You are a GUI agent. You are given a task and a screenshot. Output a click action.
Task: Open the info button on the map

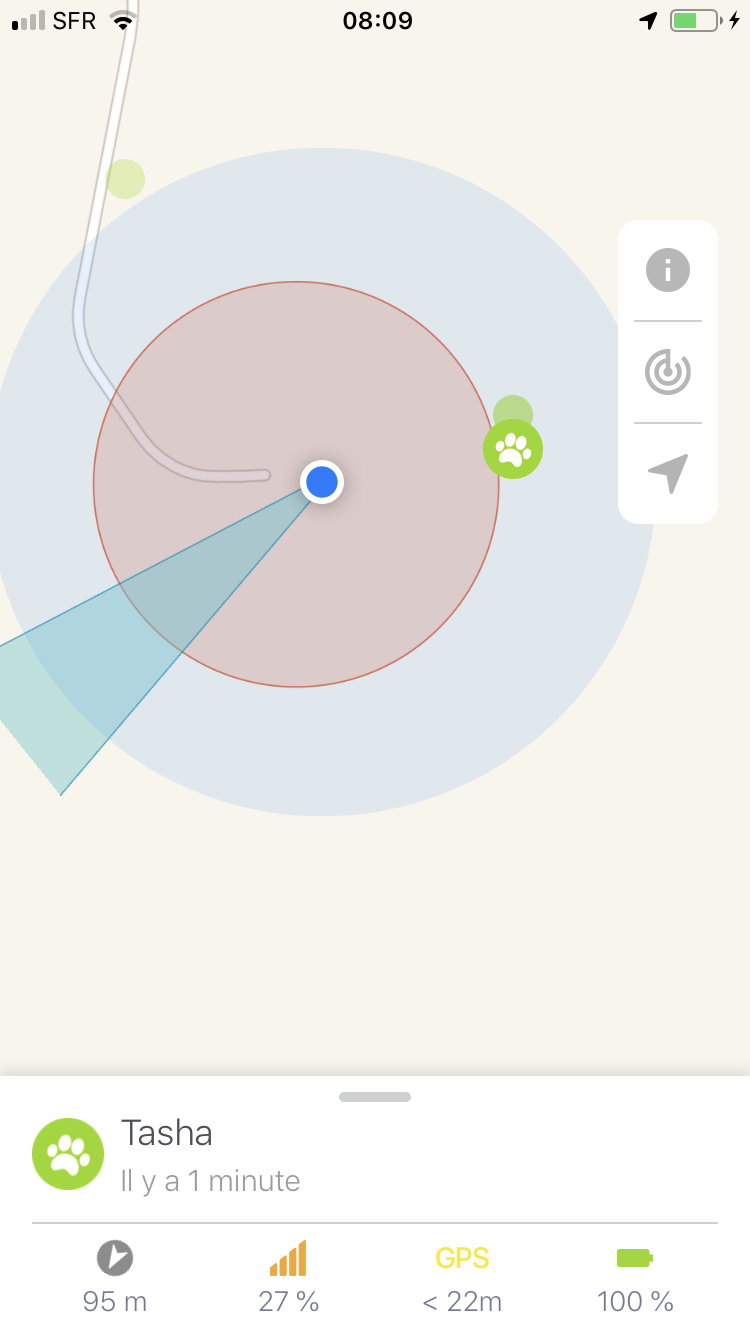pos(668,270)
